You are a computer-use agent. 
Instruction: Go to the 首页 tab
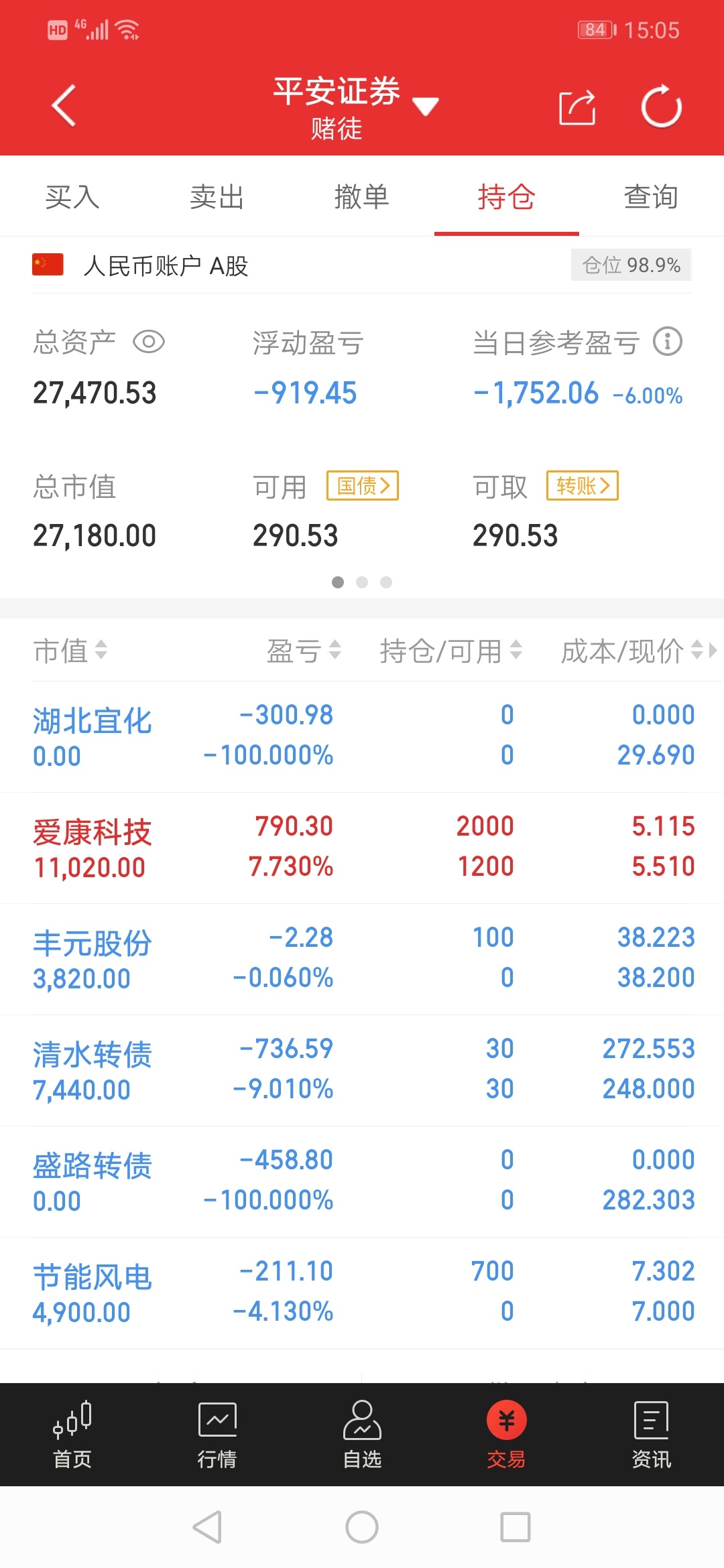pos(72,1435)
